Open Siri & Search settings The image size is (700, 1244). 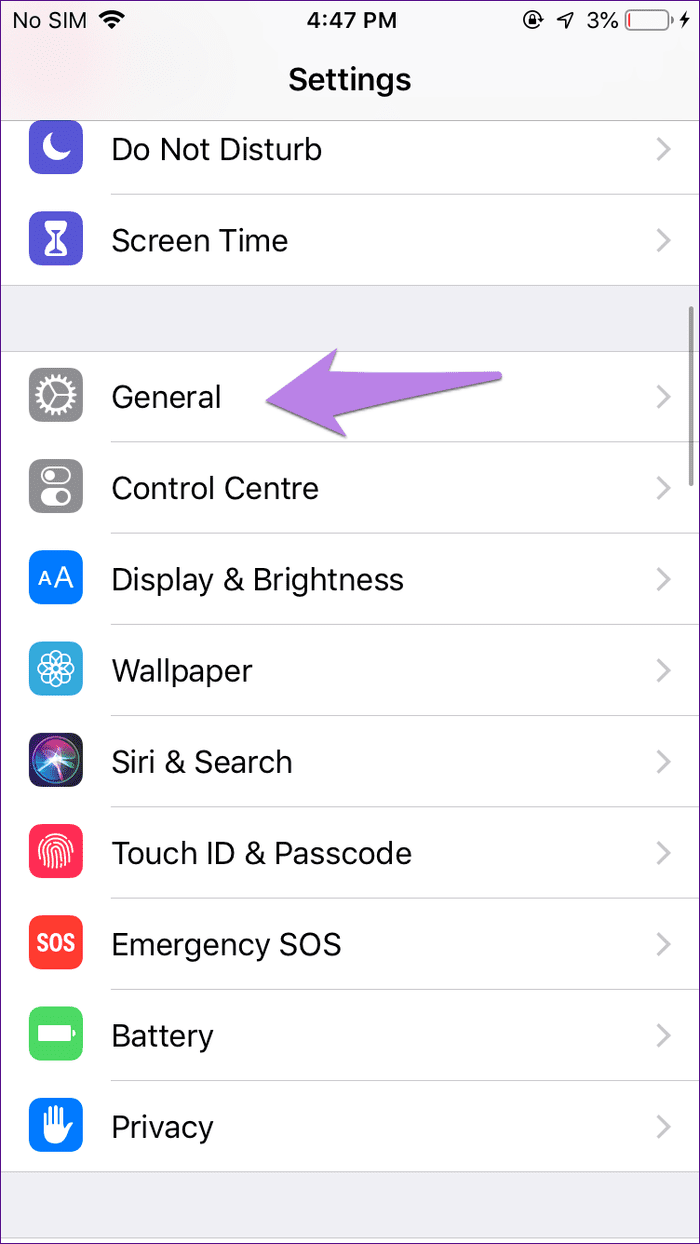[350, 761]
